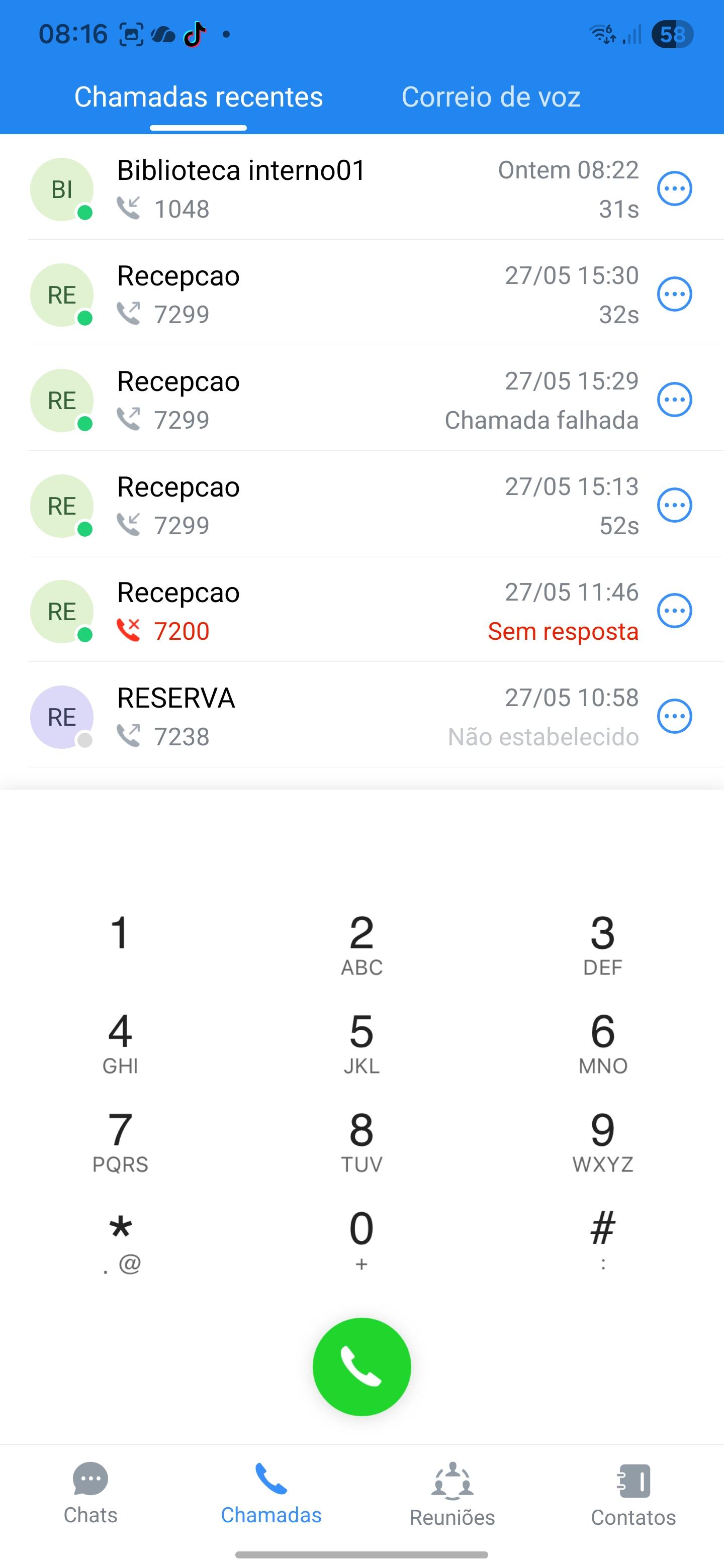The width and height of the screenshot is (724, 1568).
Task: Switch to the Correio de voz tab
Action: click(x=491, y=97)
